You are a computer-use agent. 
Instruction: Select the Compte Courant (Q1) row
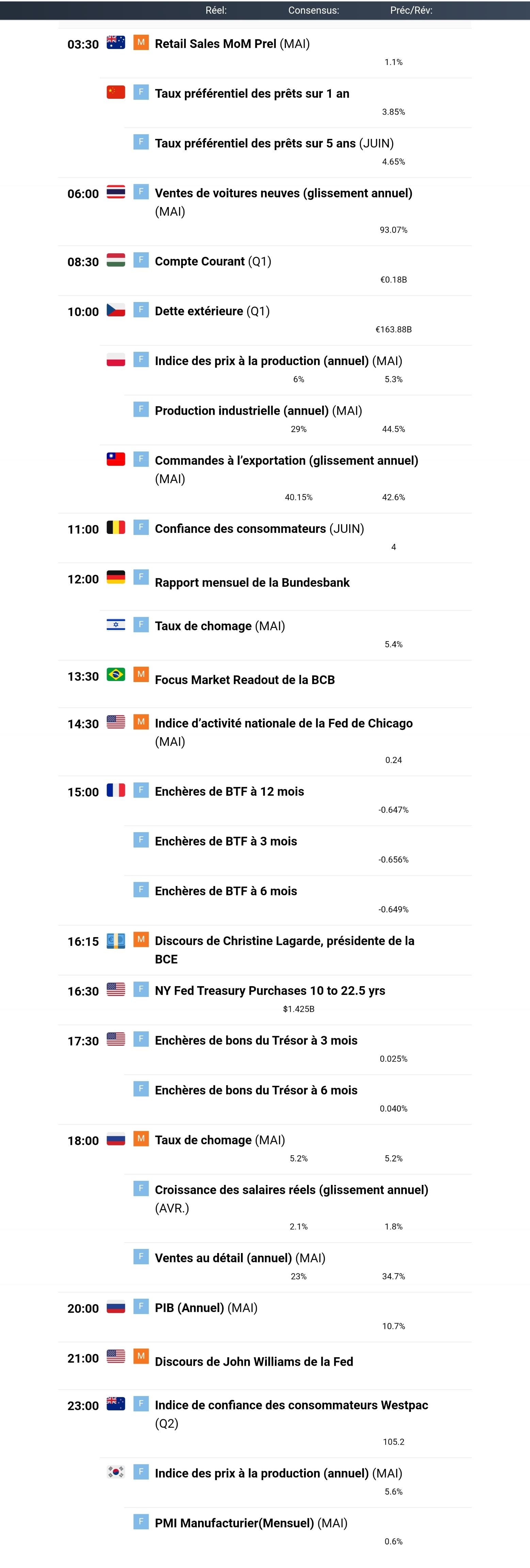[213, 262]
